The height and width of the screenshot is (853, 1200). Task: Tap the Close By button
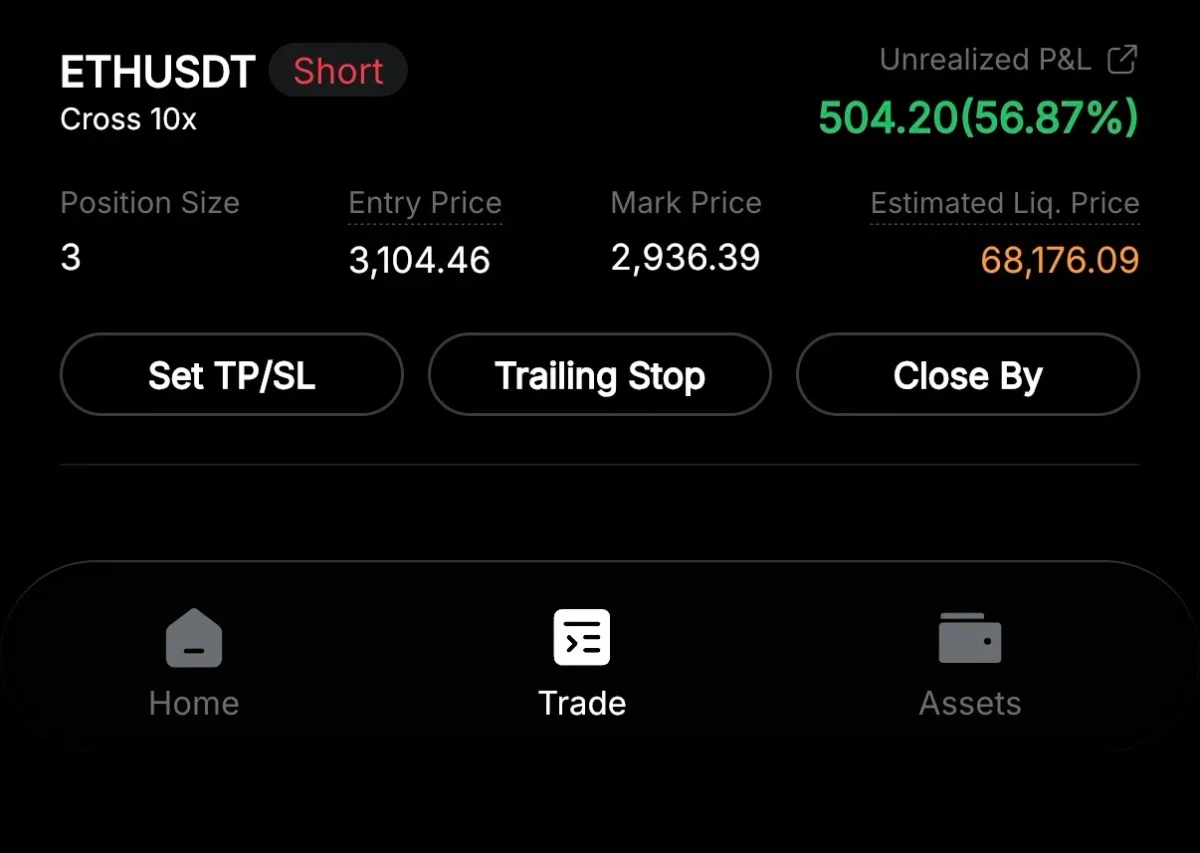tap(967, 375)
